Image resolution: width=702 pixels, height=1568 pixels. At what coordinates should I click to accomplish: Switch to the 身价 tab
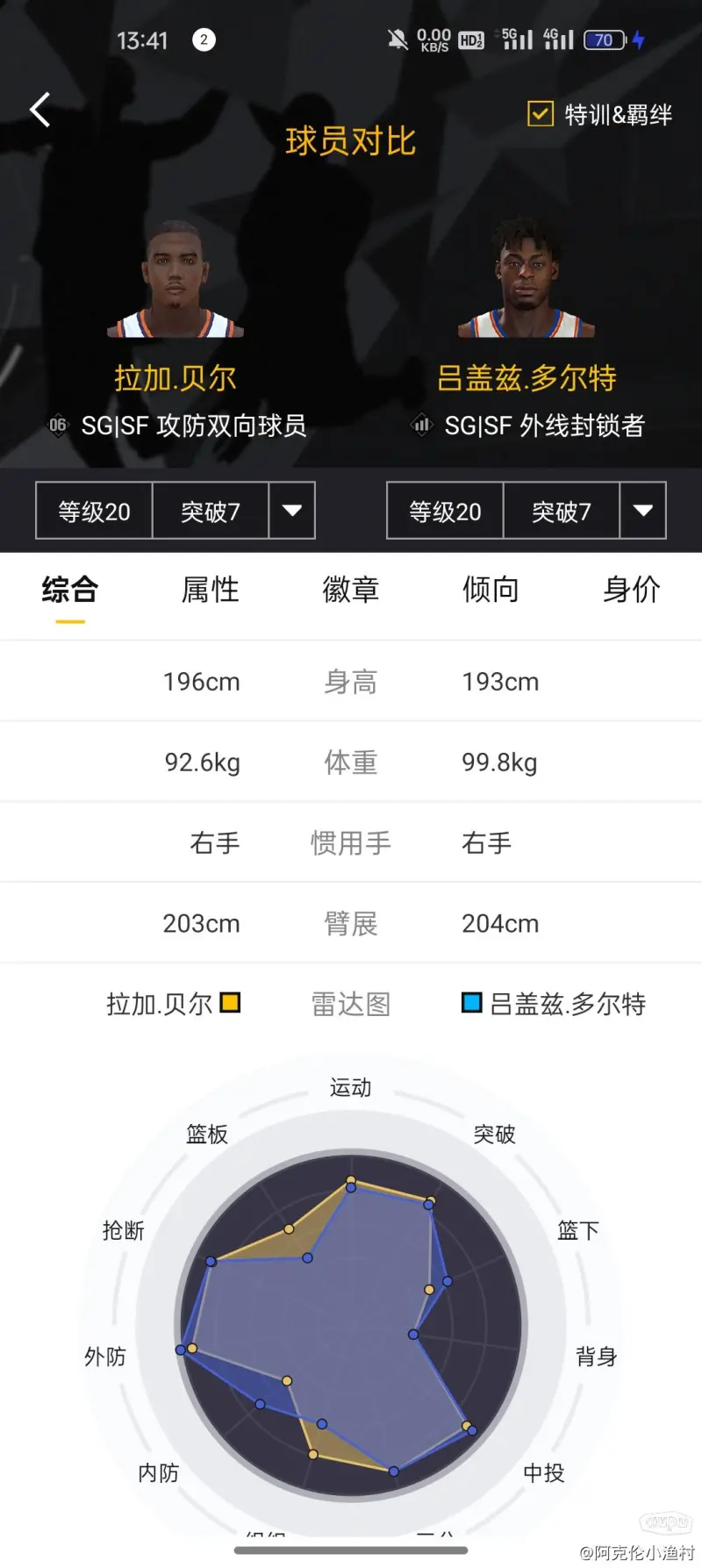631,590
